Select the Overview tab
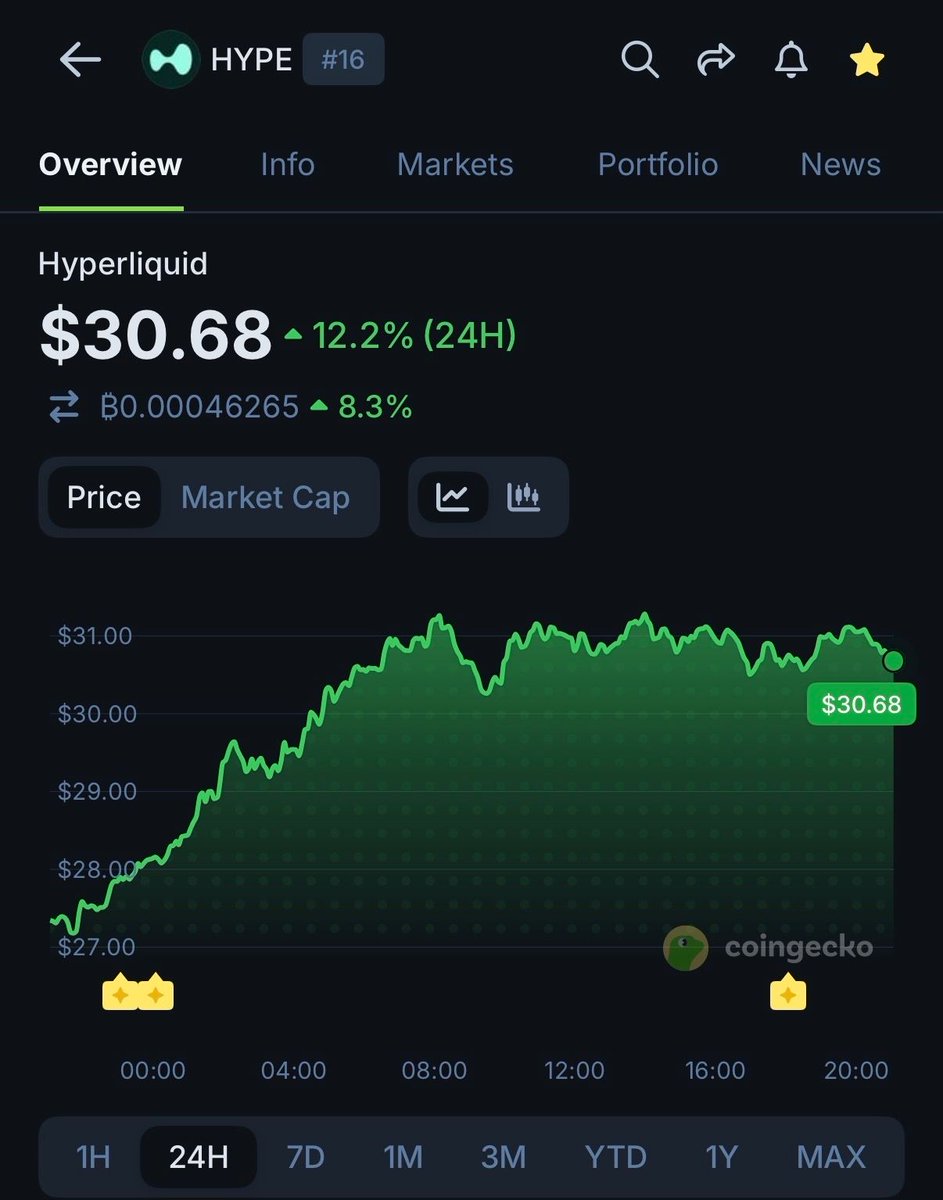Viewport: 943px width, 1200px height. [x=110, y=164]
